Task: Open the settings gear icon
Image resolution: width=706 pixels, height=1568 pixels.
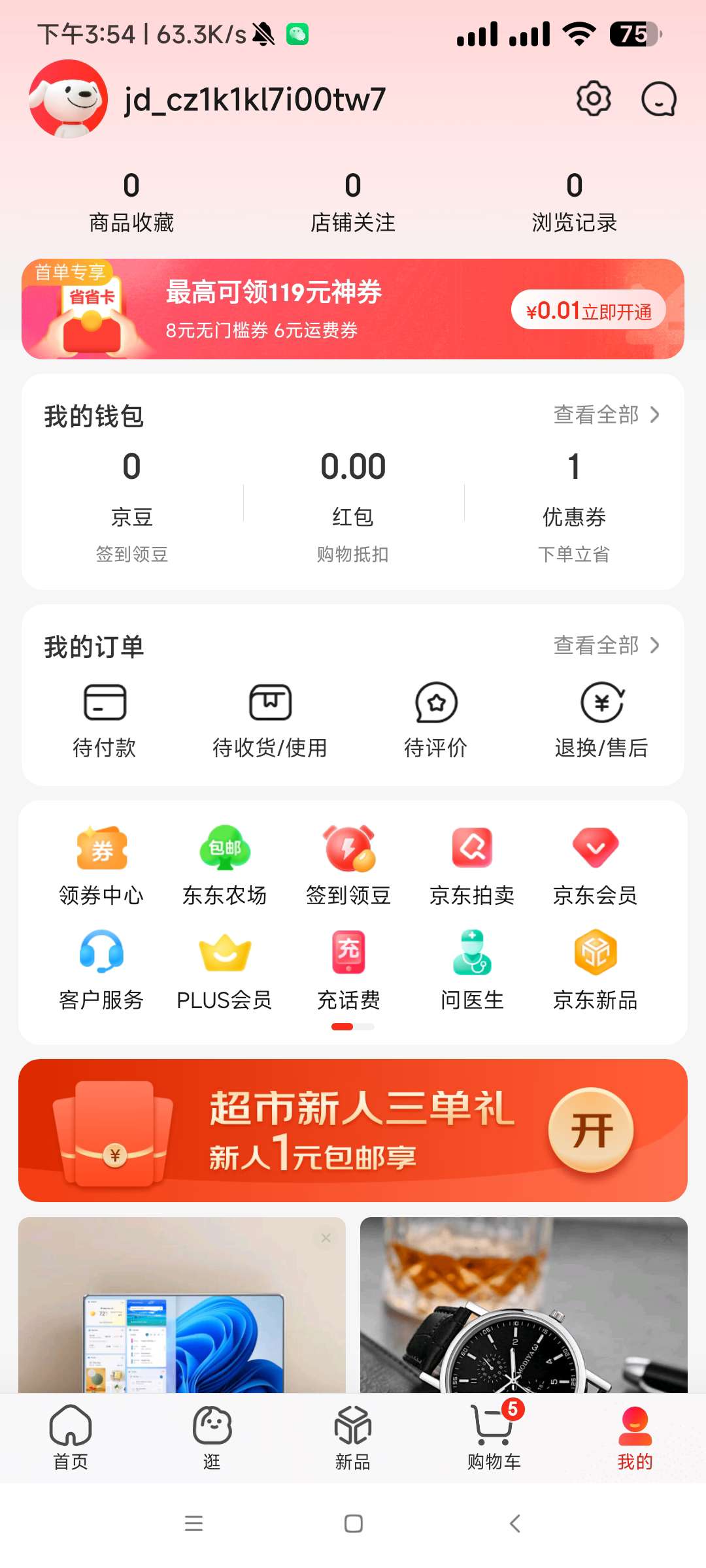Action: click(x=594, y=99)
